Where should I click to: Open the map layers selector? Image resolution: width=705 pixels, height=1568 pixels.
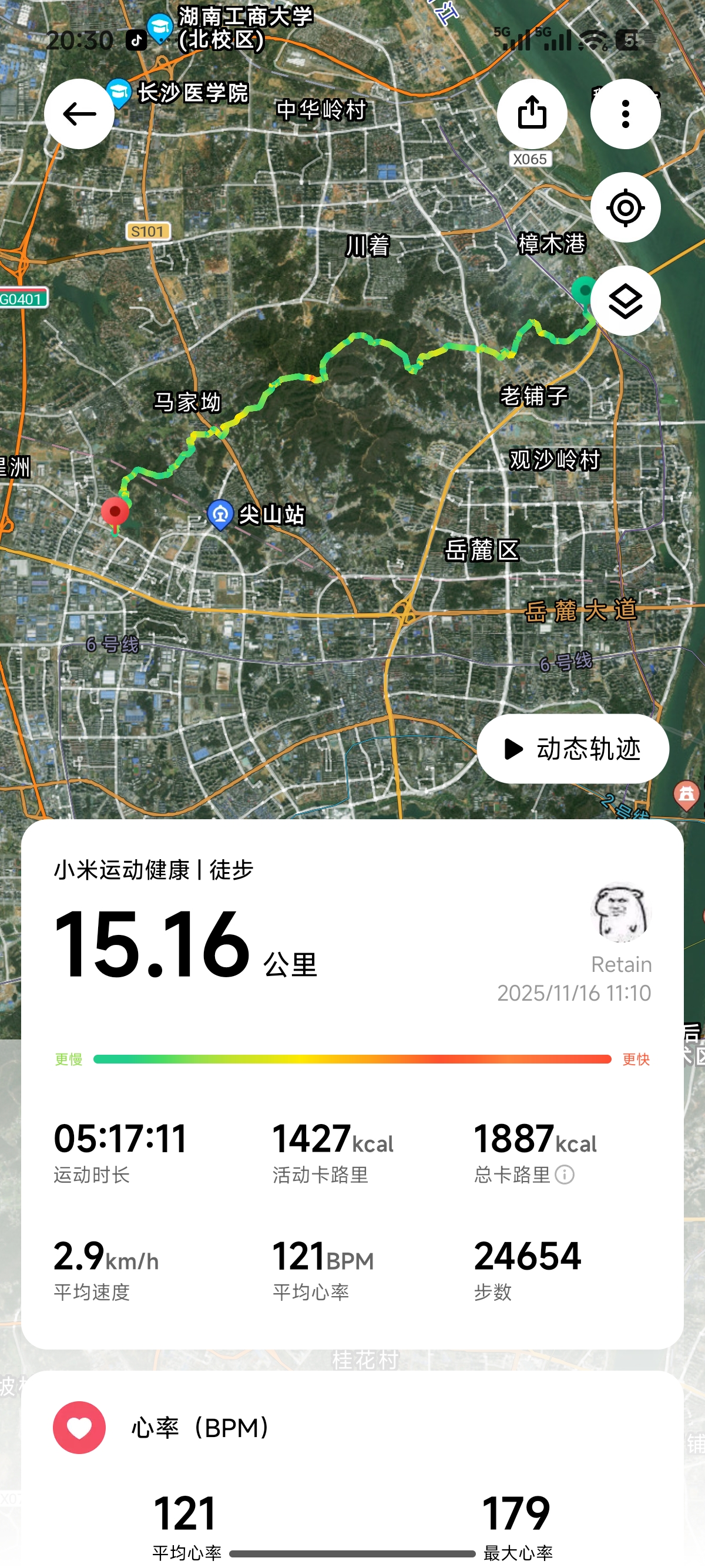625,301
